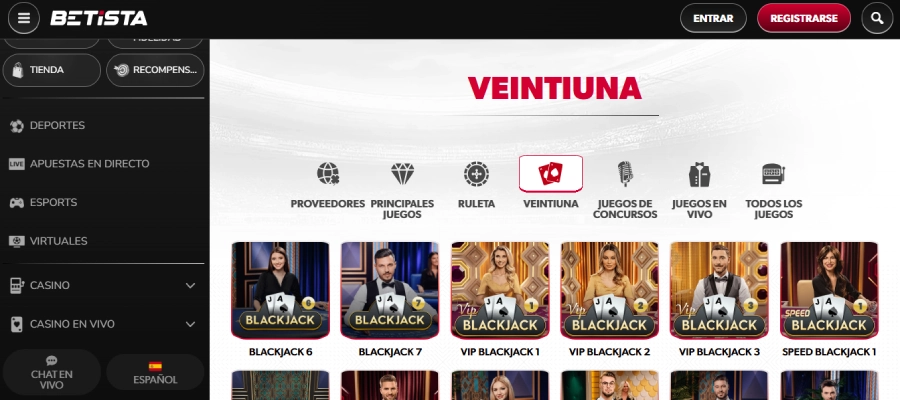Change language via ESPAÑOL button
Image resolution: width=900 pixels, height=400 pixels.
155,372
